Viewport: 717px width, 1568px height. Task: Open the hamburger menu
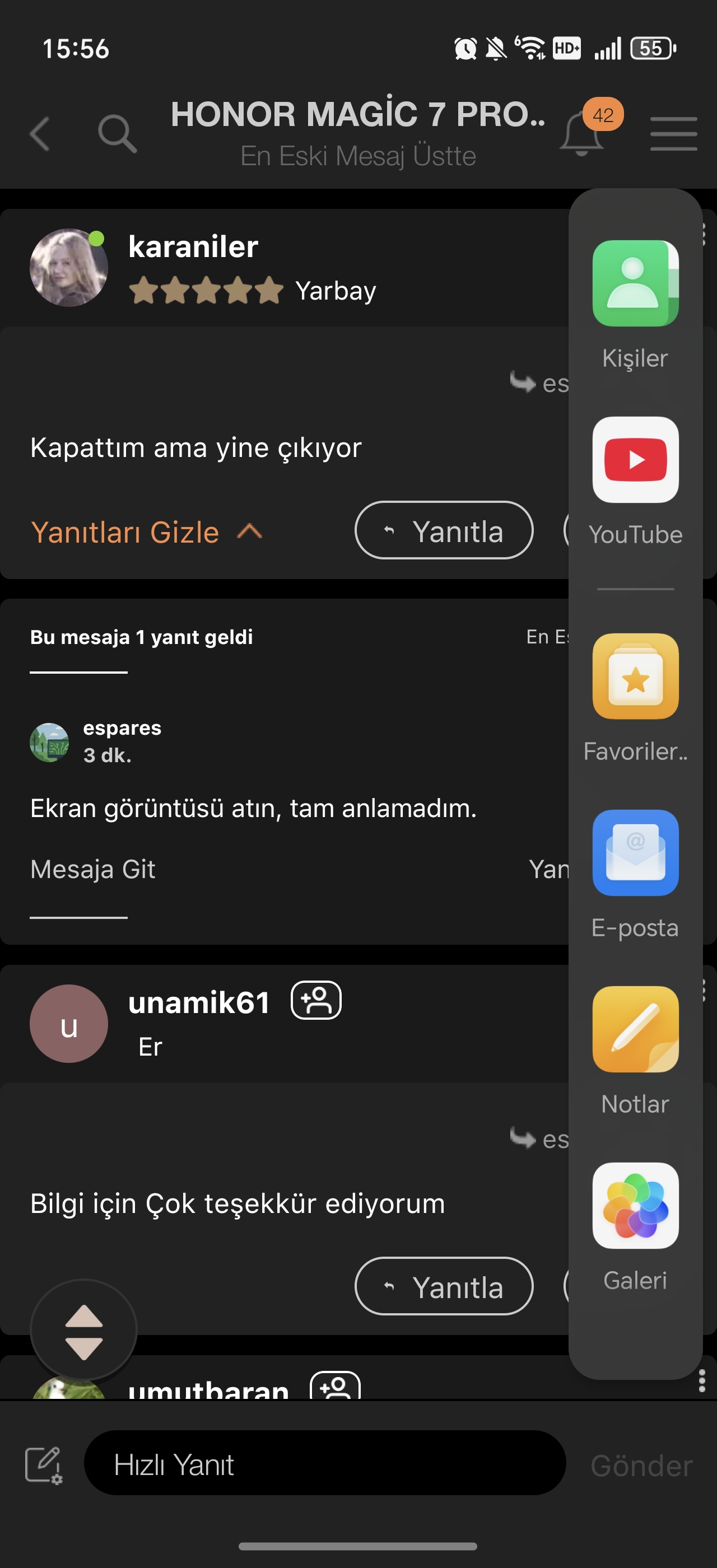coord(674,133)
